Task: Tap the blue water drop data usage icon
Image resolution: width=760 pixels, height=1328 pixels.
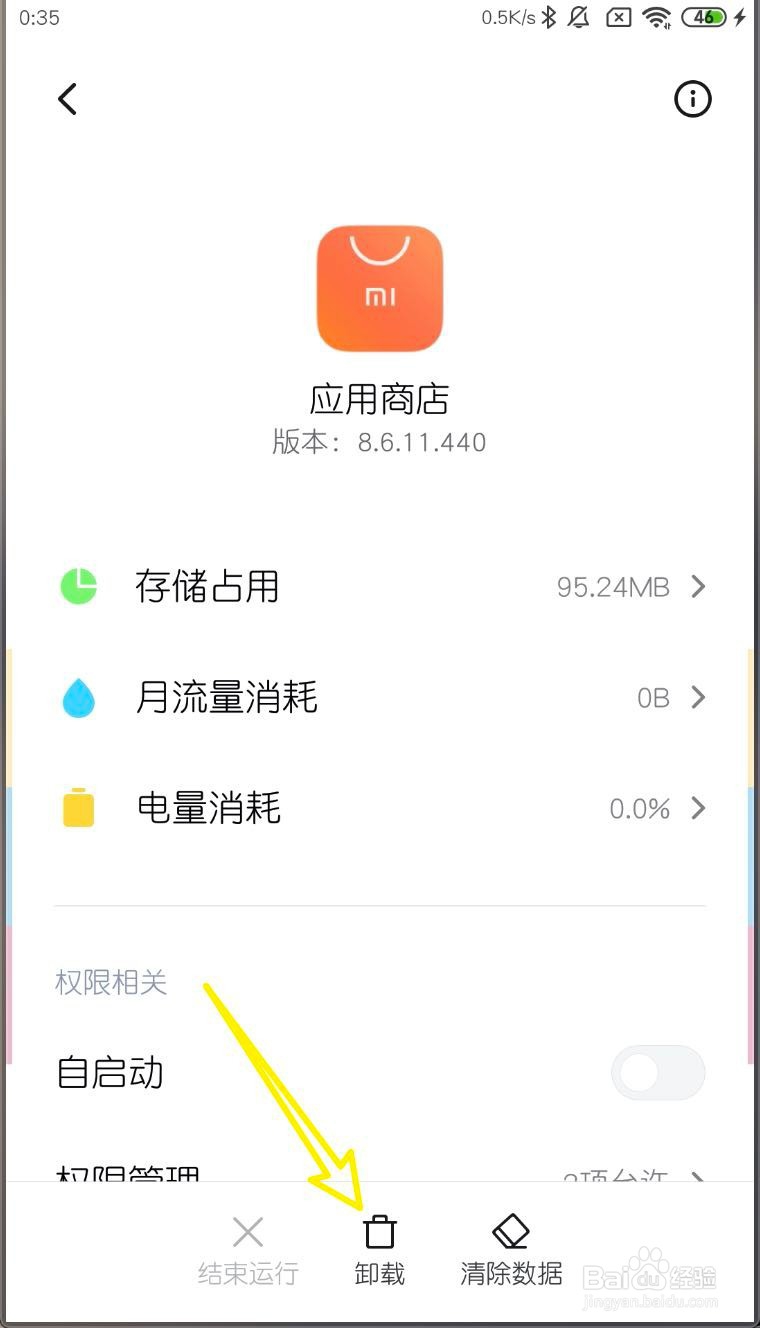Action: coord(78,697)
